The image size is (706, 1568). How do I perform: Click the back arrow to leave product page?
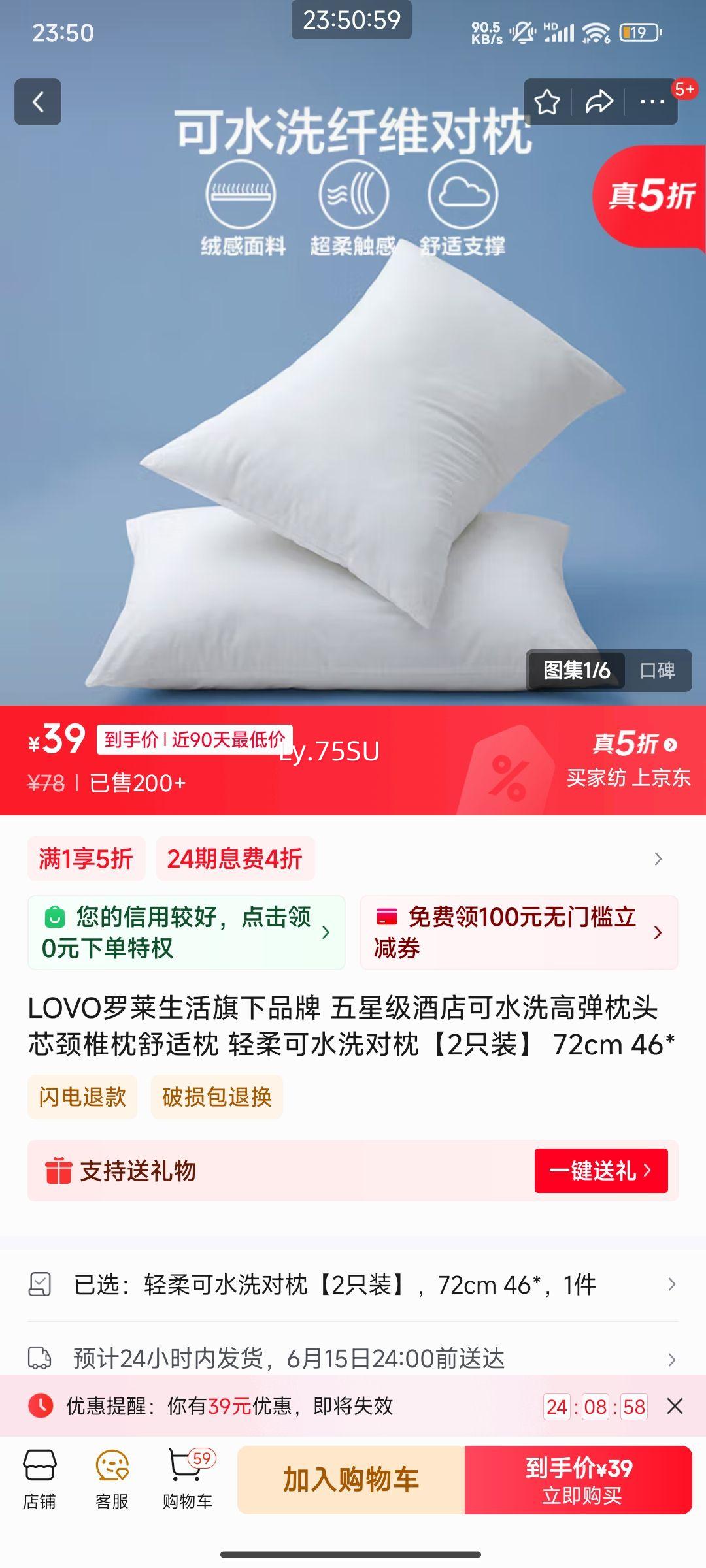click(x=39, y=103)
